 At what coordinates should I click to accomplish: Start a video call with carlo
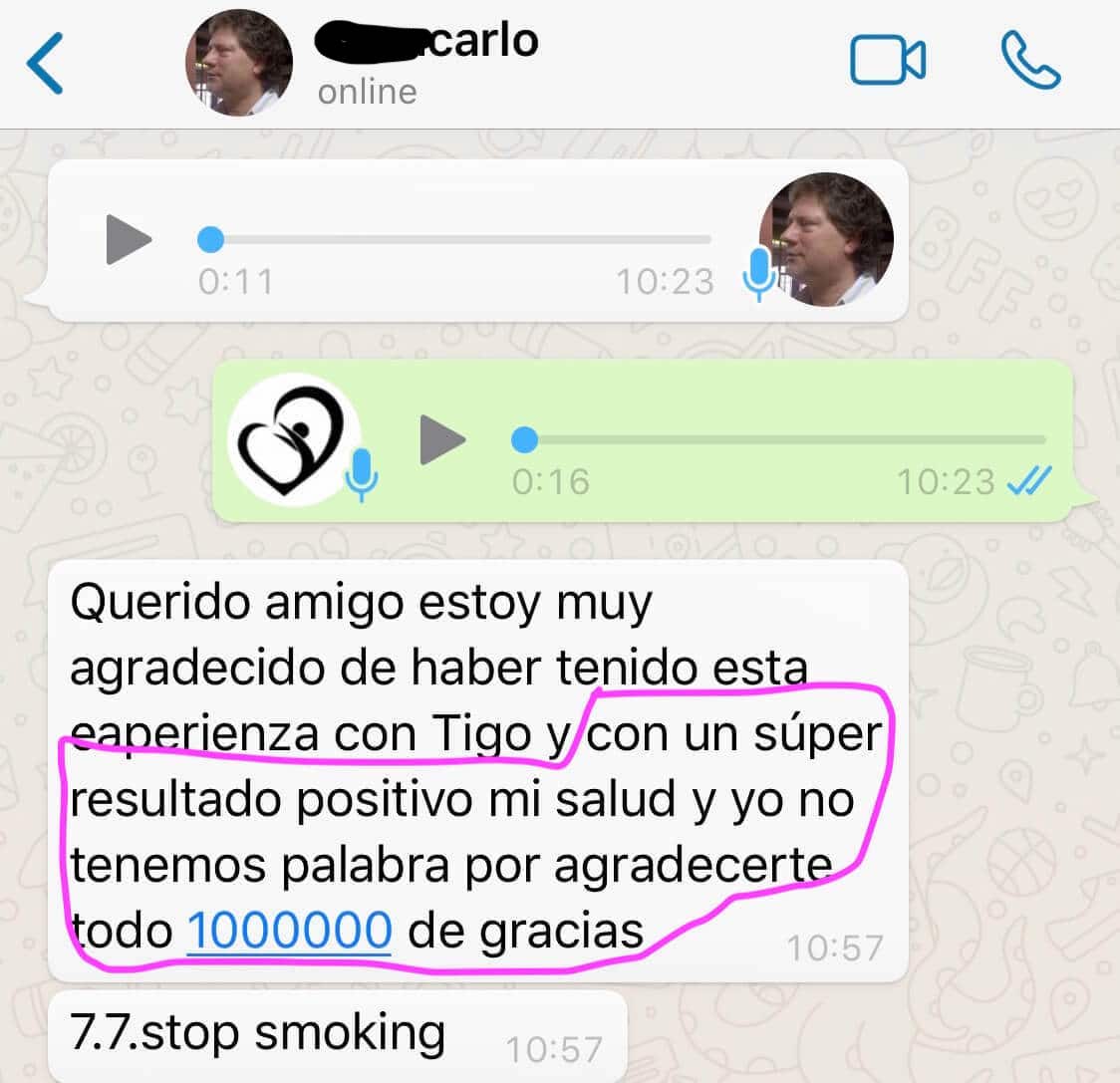(x=888, y=61)
